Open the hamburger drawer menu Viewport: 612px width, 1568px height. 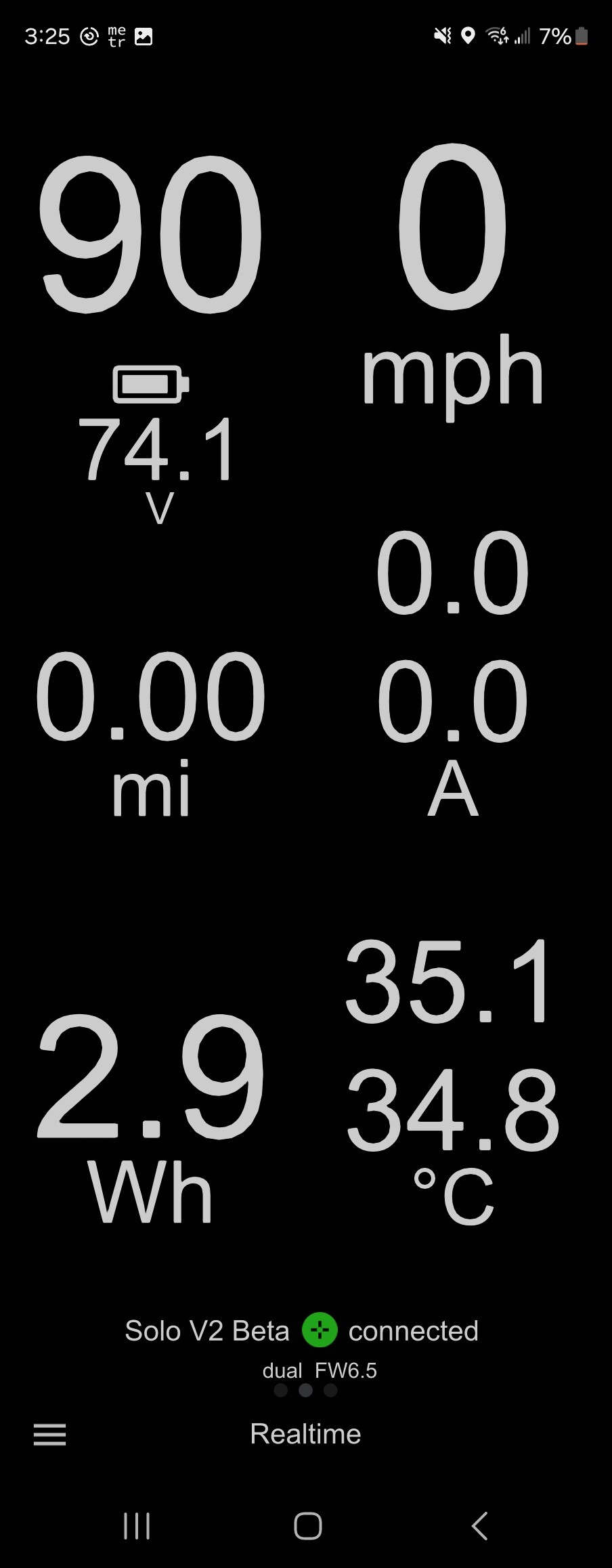pyautogui.click(x=50, y=1434)
